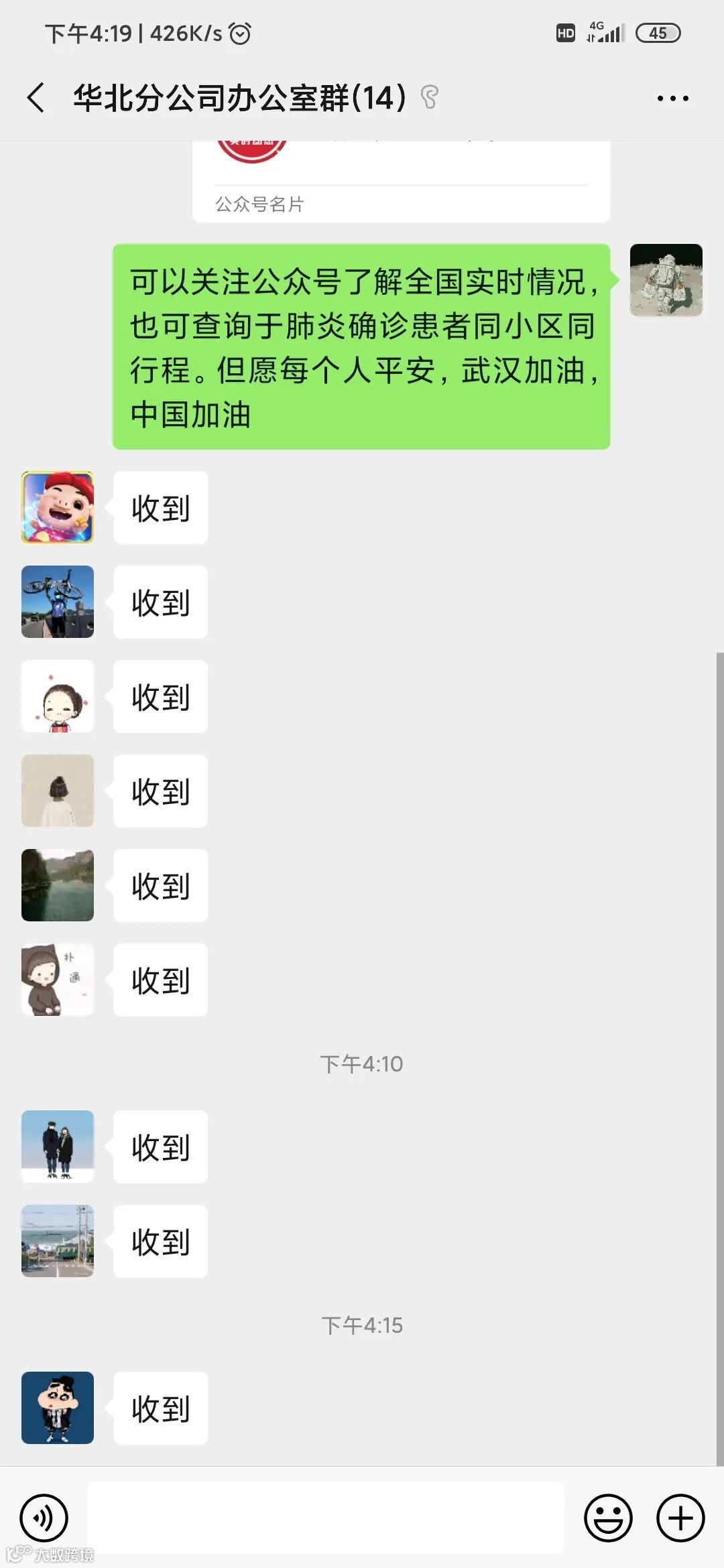Tap the message text field
This screenshot has height=1568, width=724.
coord(326,1518)
